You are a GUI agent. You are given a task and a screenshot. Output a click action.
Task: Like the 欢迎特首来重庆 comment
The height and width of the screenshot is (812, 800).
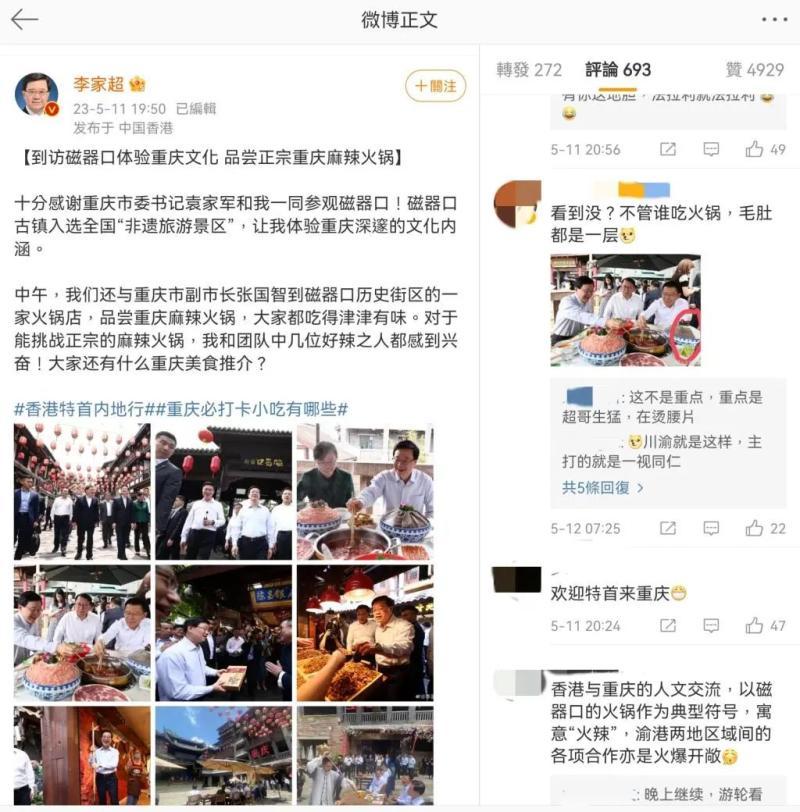point(755,625)
